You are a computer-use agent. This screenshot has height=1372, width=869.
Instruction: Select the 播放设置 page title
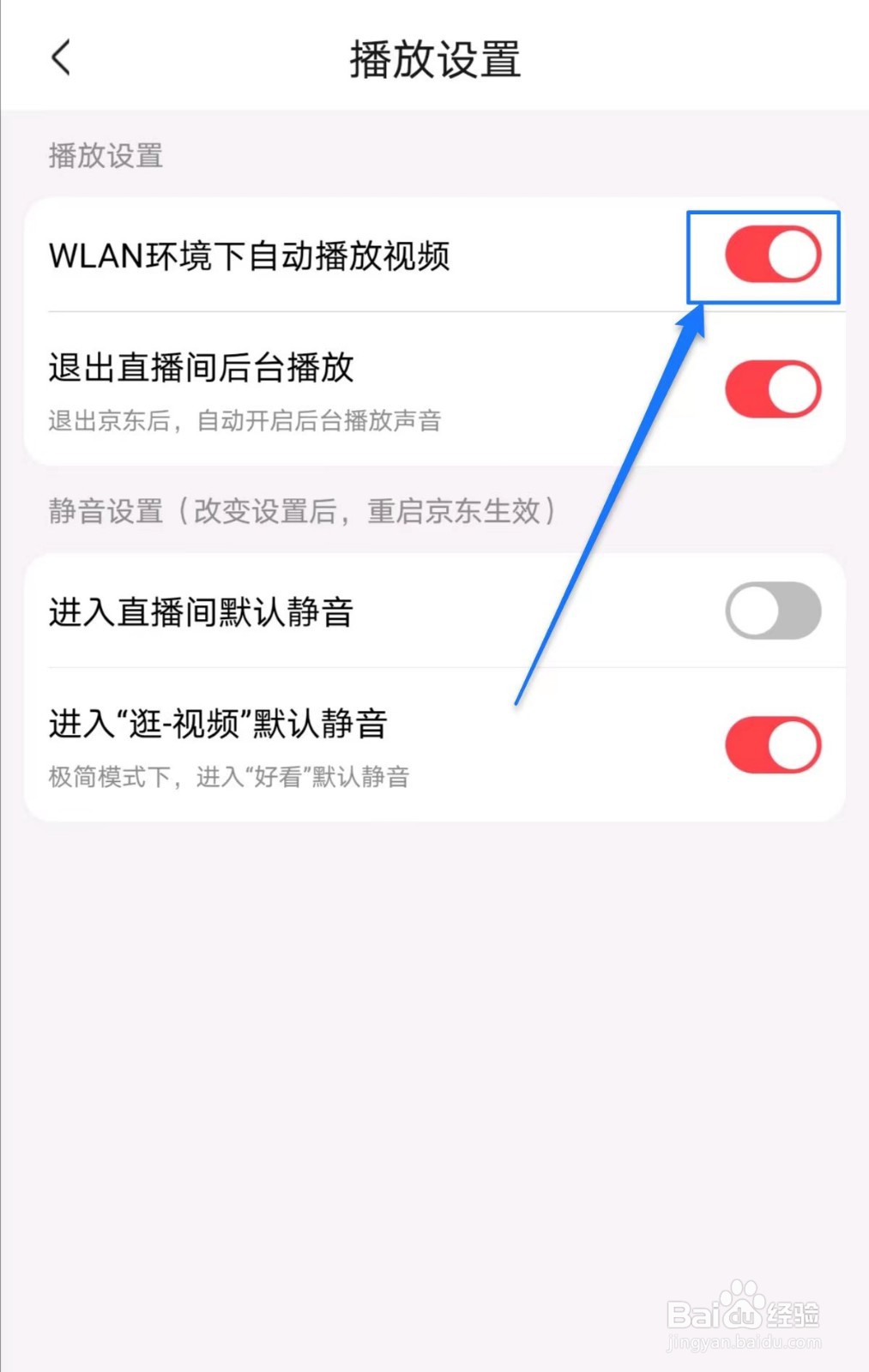434,60
